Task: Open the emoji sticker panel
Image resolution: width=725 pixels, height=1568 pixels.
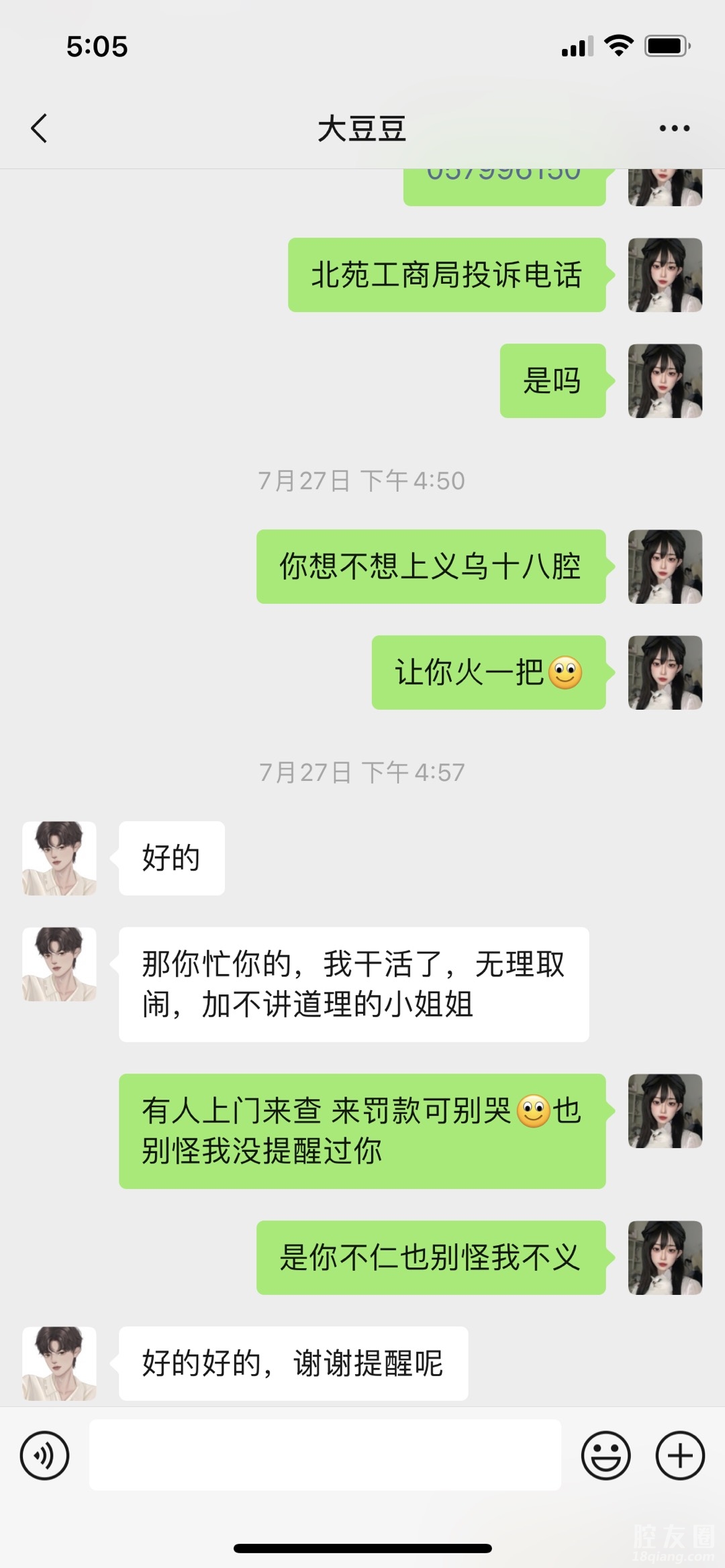Action: [606, 1455]
